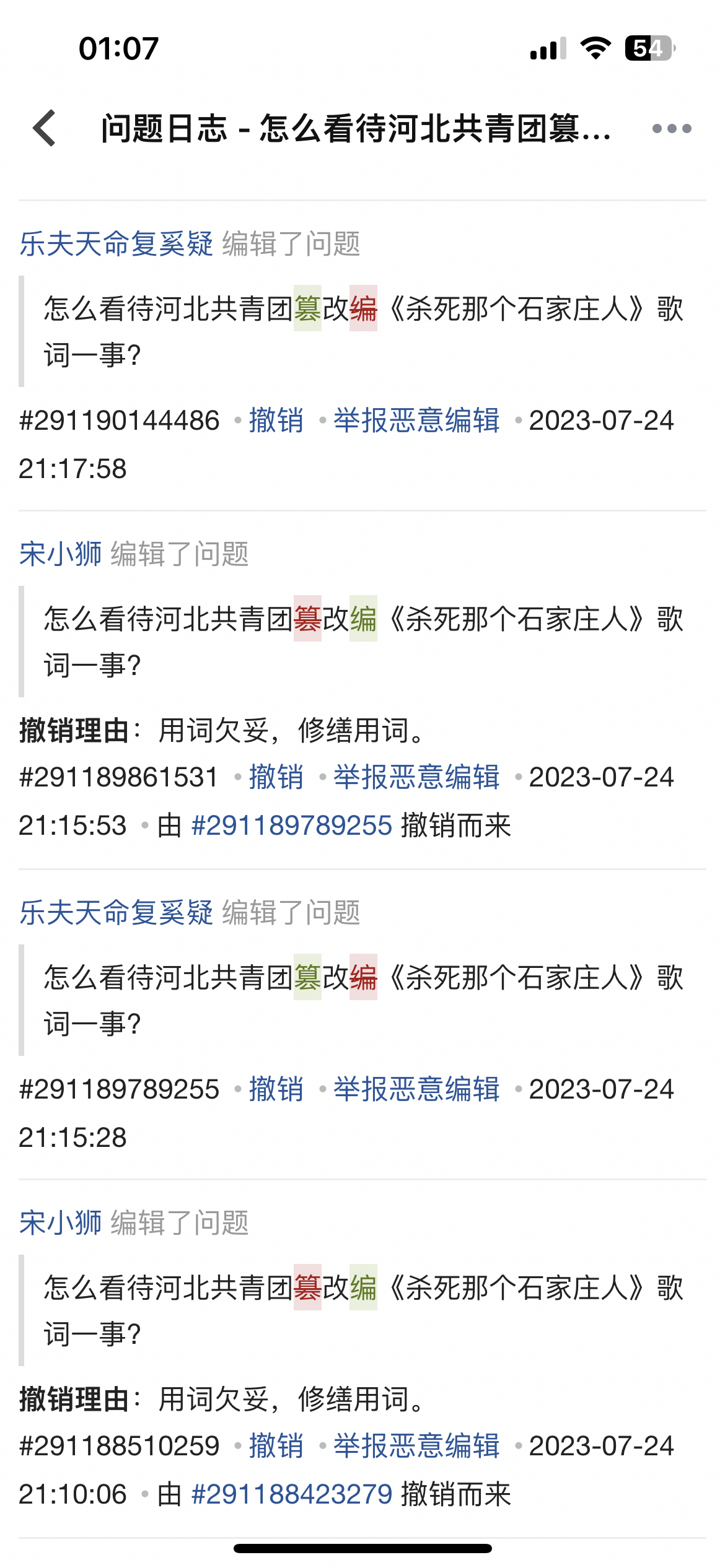Revoke edit #291189861531
This screenshot has height=1568, width=725.
(276, 777)
